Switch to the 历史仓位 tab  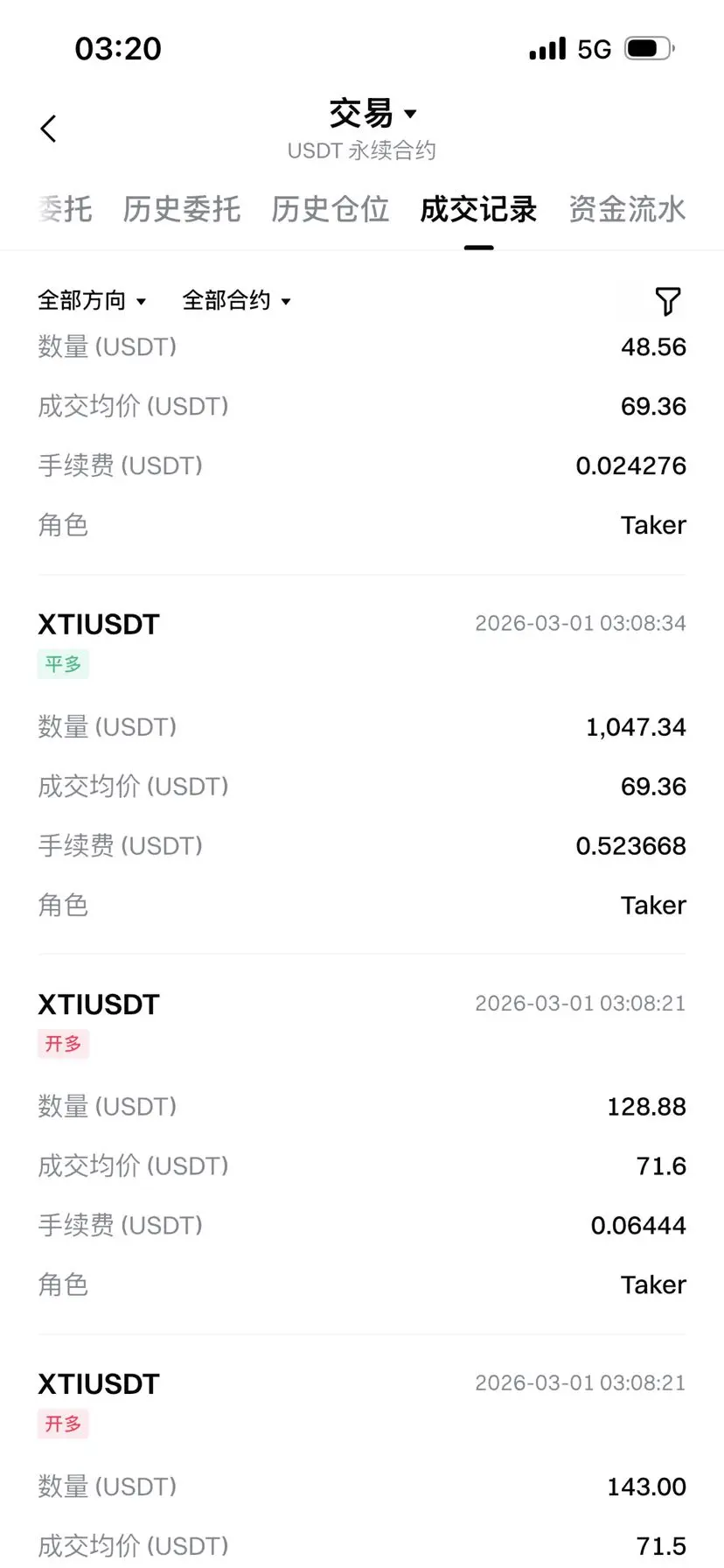[330, 210]
